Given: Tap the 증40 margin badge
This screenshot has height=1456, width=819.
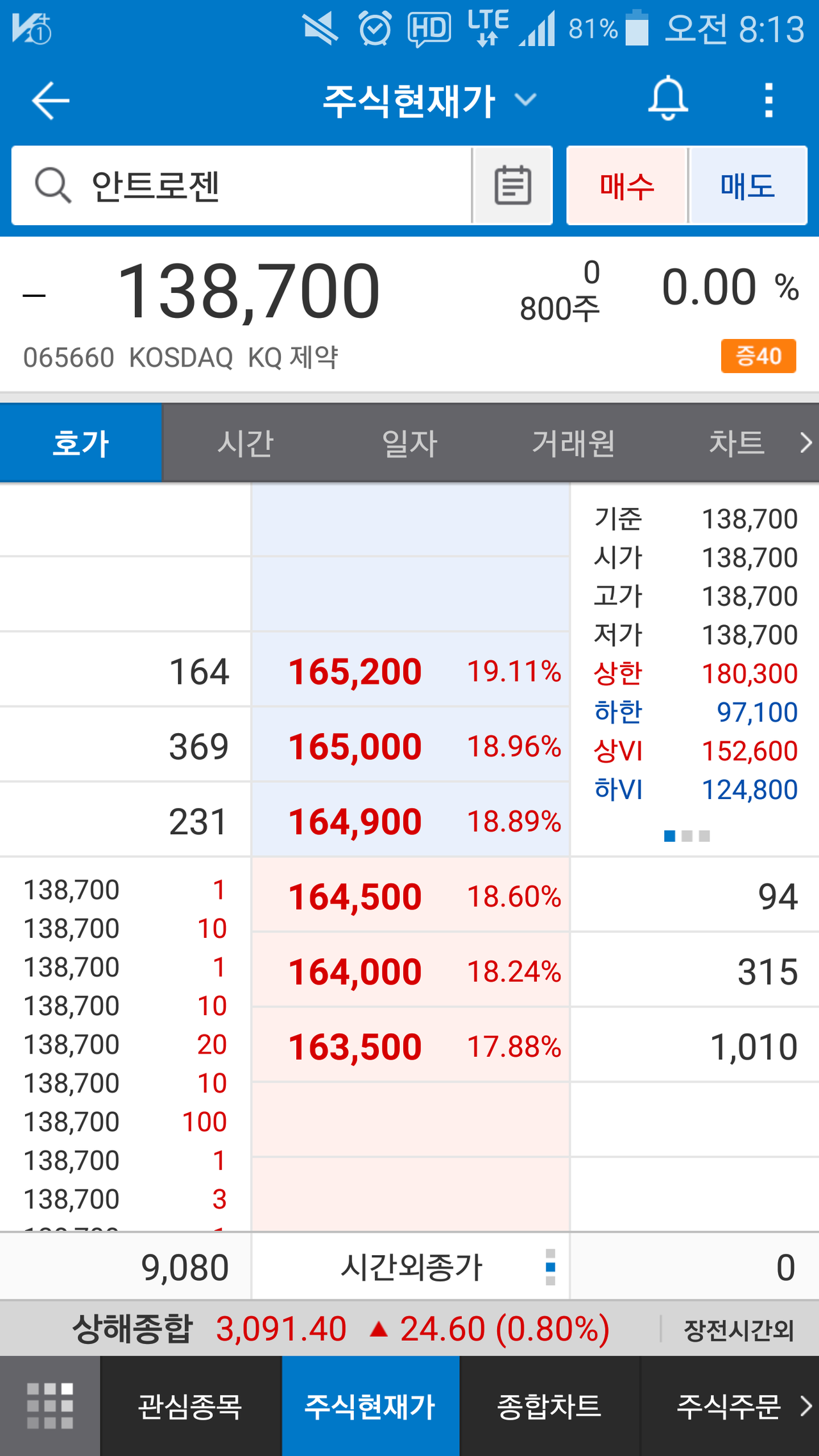Looking at the screenshot, I should click(x=758, y=358).
